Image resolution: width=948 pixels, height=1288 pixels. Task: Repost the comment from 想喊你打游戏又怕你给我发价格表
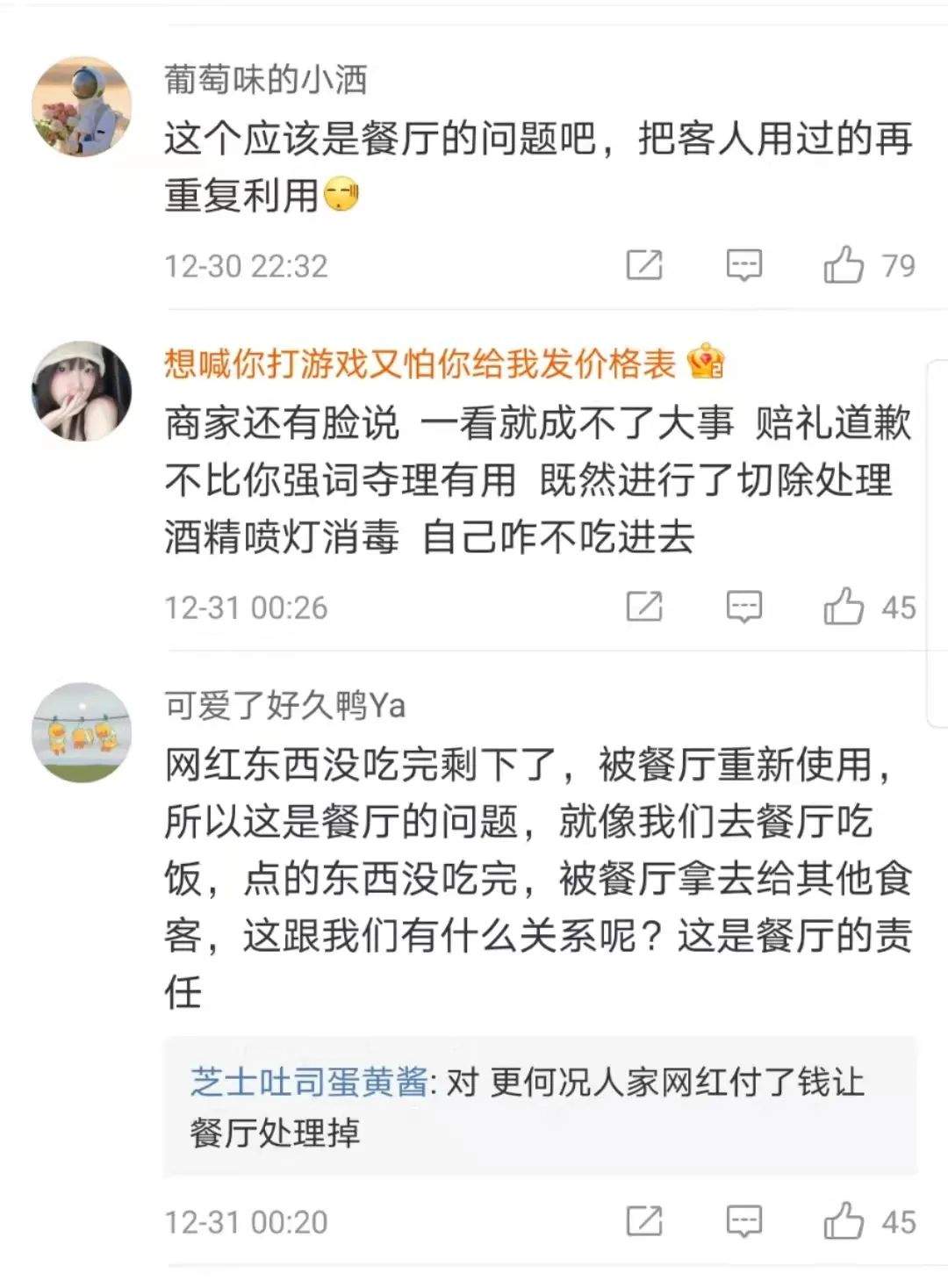click(643, 607)
